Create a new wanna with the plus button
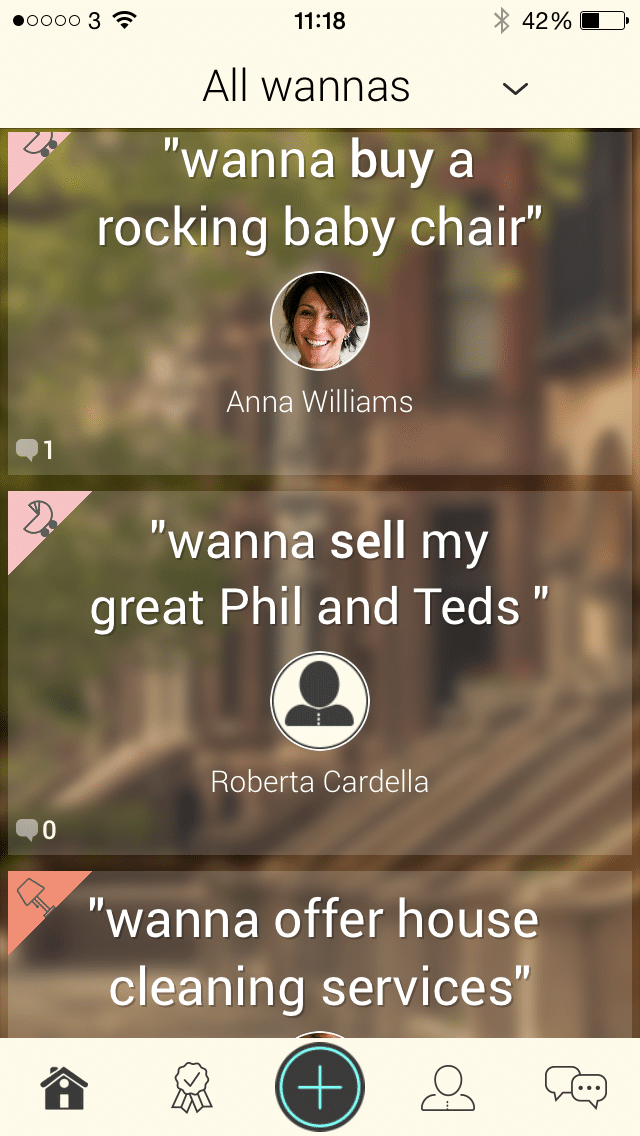Image resolution: width=640 pixels, height=1136 pixels. click(x=320, y=1087)
